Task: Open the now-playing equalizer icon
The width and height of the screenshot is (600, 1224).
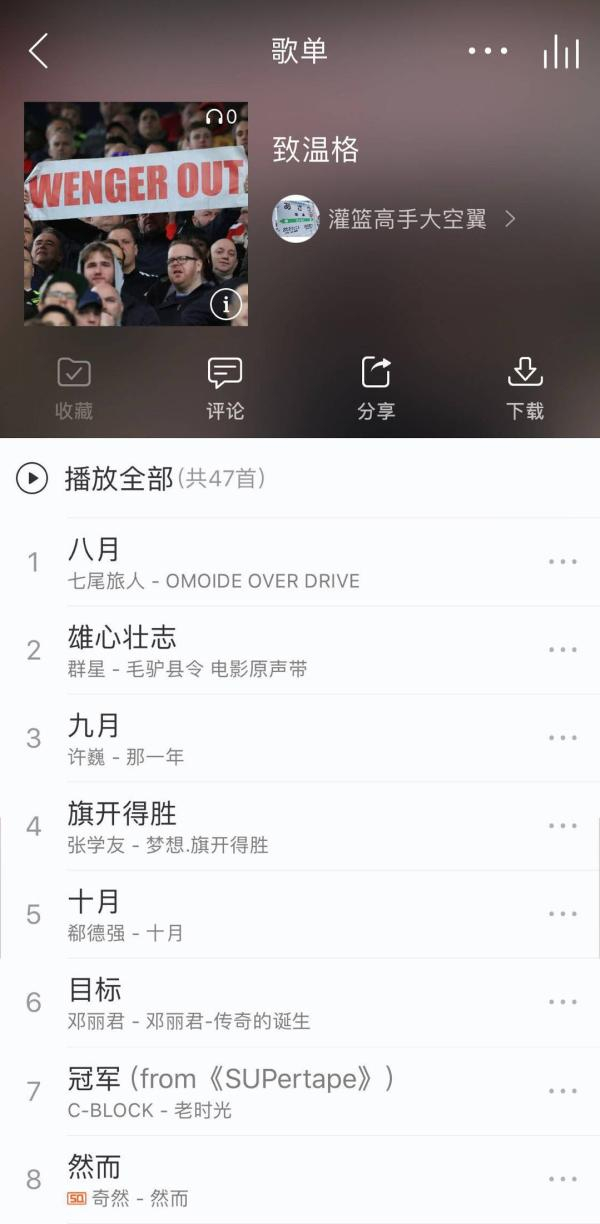Action: pos(561,52)
